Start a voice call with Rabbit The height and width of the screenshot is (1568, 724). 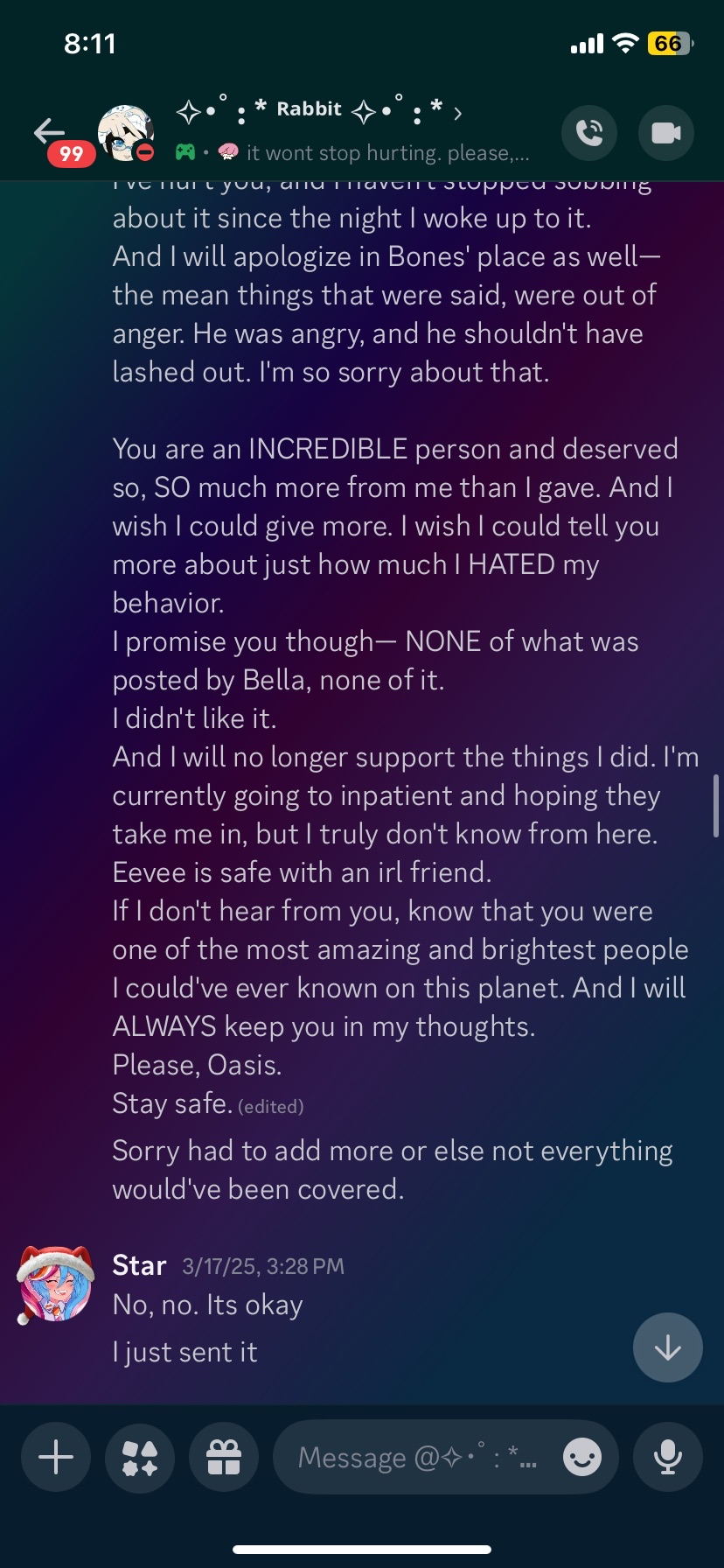click(589, 132)
